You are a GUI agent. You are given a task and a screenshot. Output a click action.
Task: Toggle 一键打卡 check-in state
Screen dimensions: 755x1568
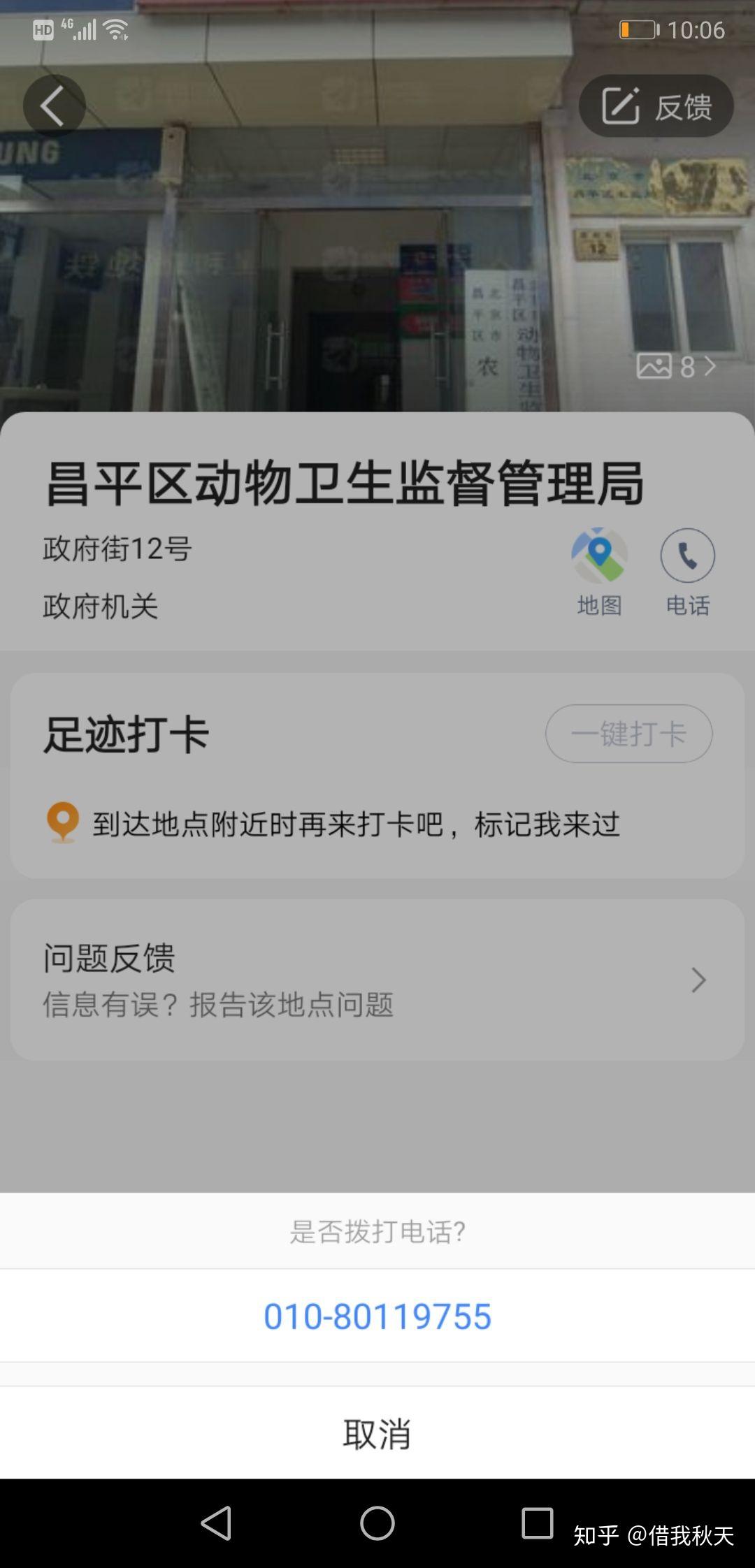628,734
